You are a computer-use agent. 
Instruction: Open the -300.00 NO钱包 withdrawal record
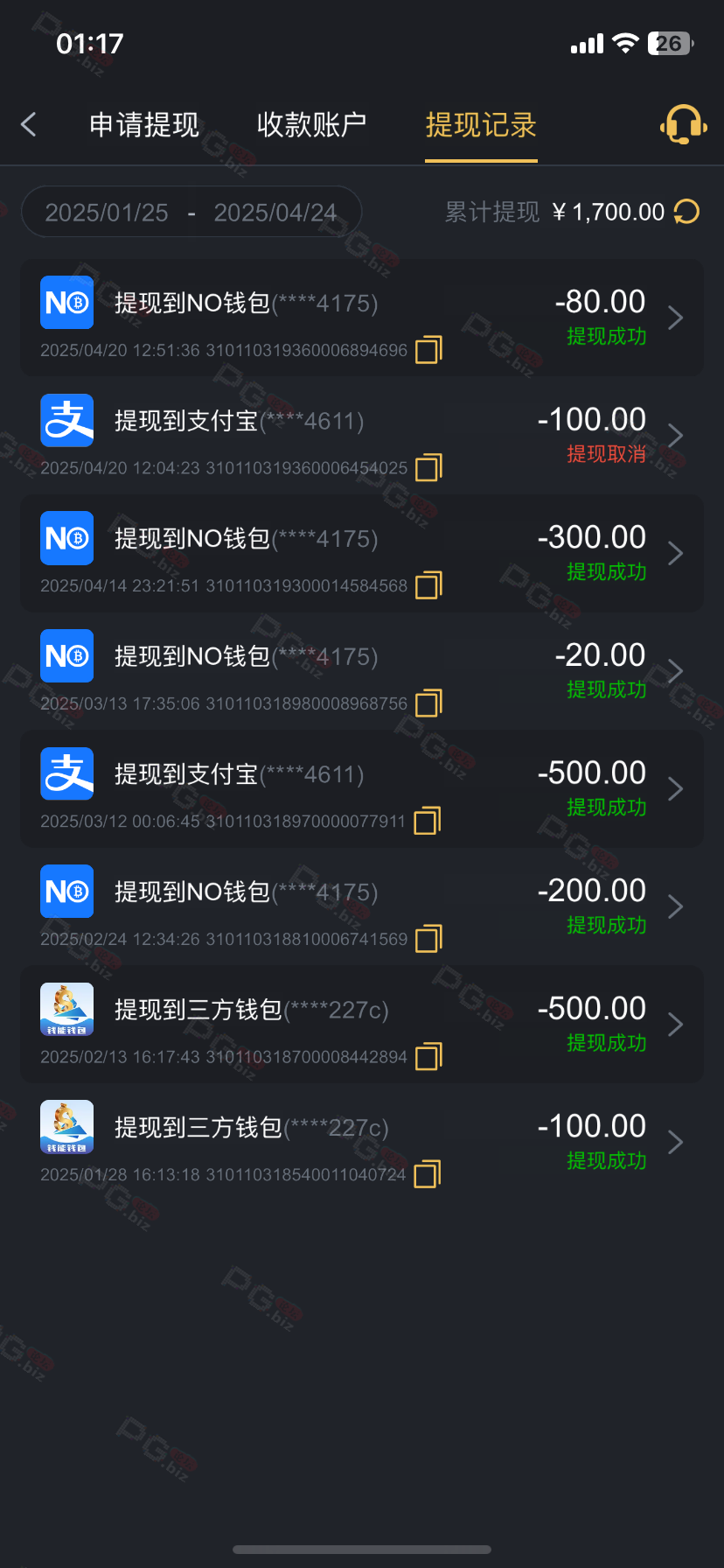pyautogui.click(x=362, y=554)
